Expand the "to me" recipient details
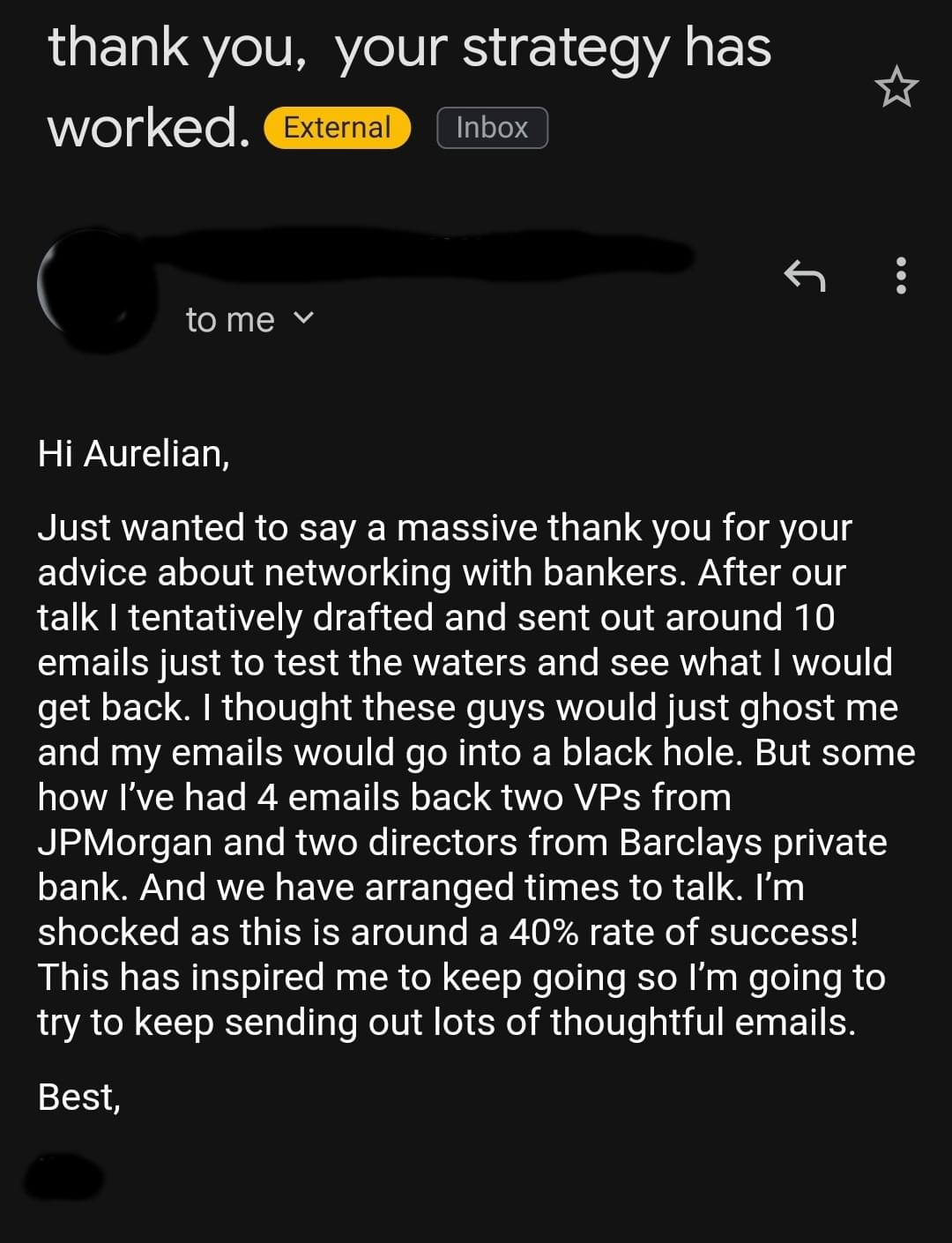 pos(302,317)
